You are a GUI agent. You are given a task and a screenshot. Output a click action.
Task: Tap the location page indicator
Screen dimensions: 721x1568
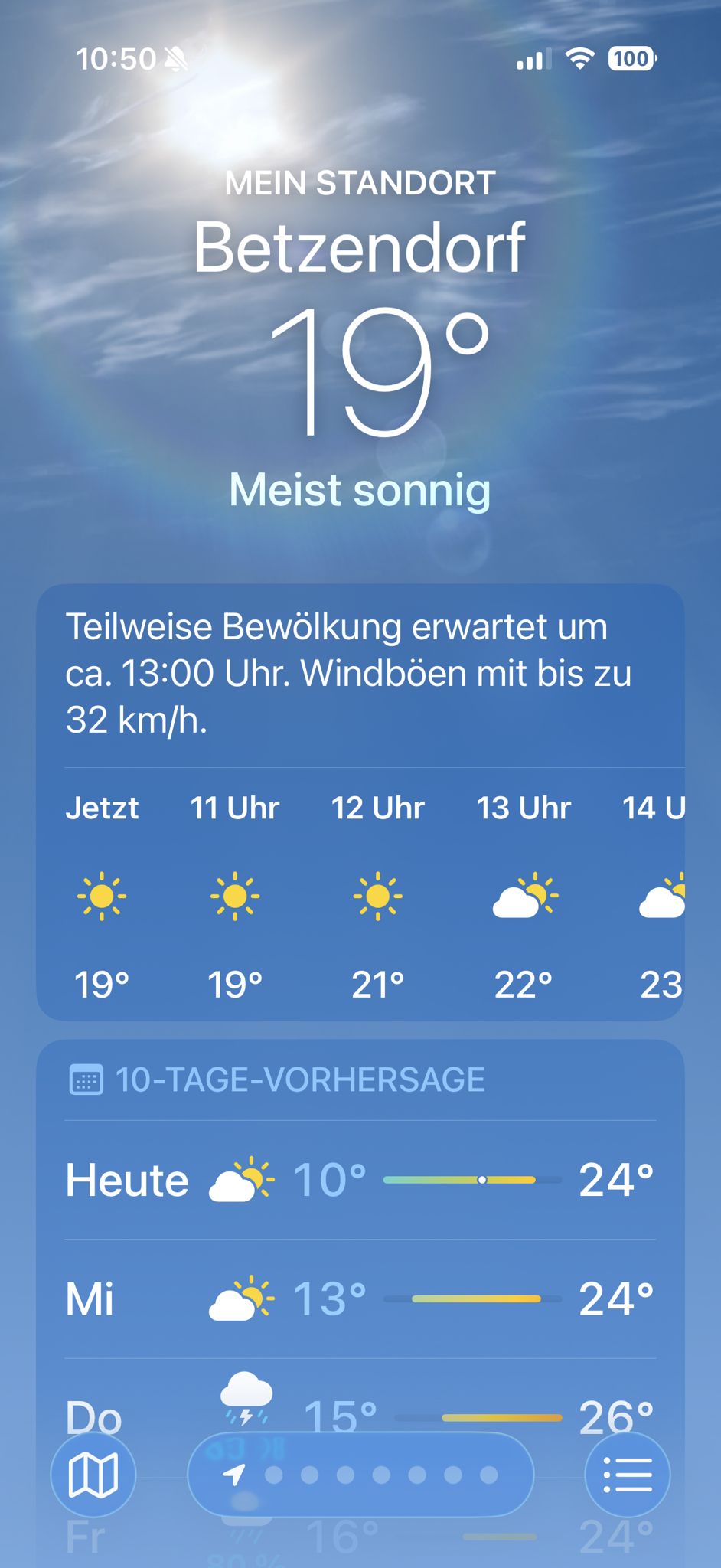pyautogui.click(x=360, y=1475)
